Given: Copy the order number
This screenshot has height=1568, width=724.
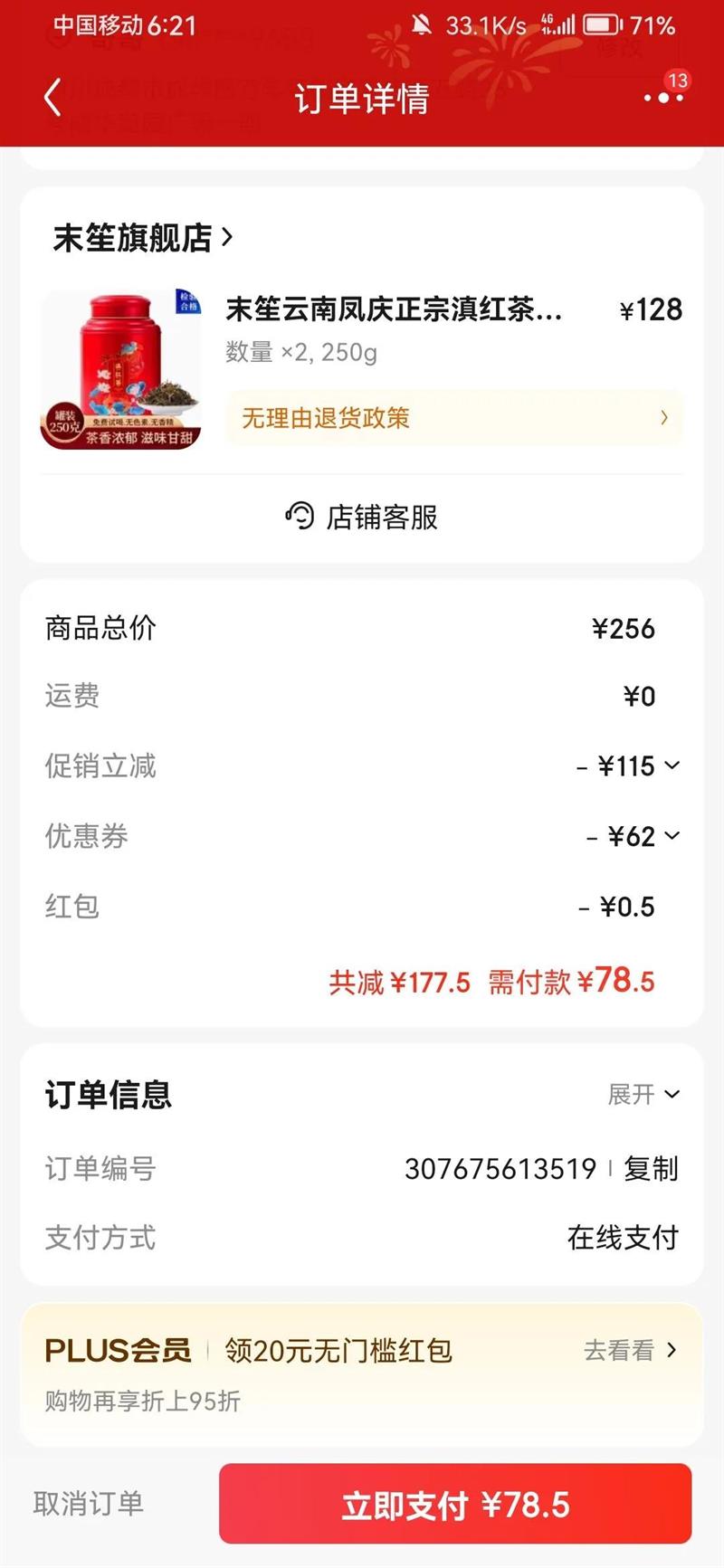Looking at the screenshot, I should pyautogui.click(x=651, y=1168).
